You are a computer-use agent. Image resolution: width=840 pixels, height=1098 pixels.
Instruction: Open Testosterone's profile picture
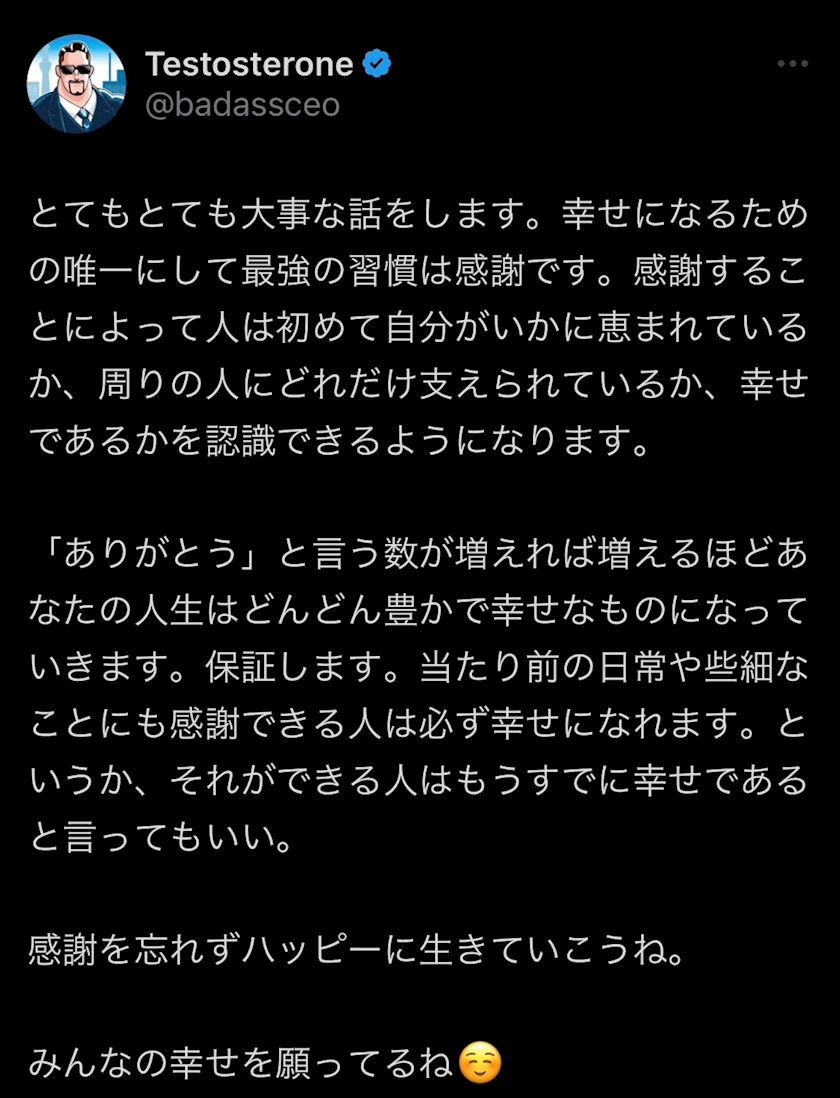point(76,83)
